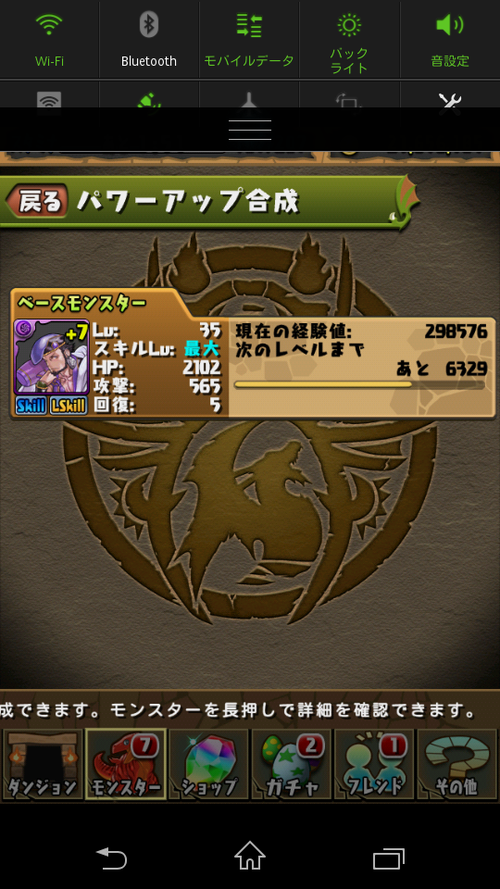Toggle the Wi-Fi quick setting
This screenshot has width=500, height=889.
click(x=49, y=39)
